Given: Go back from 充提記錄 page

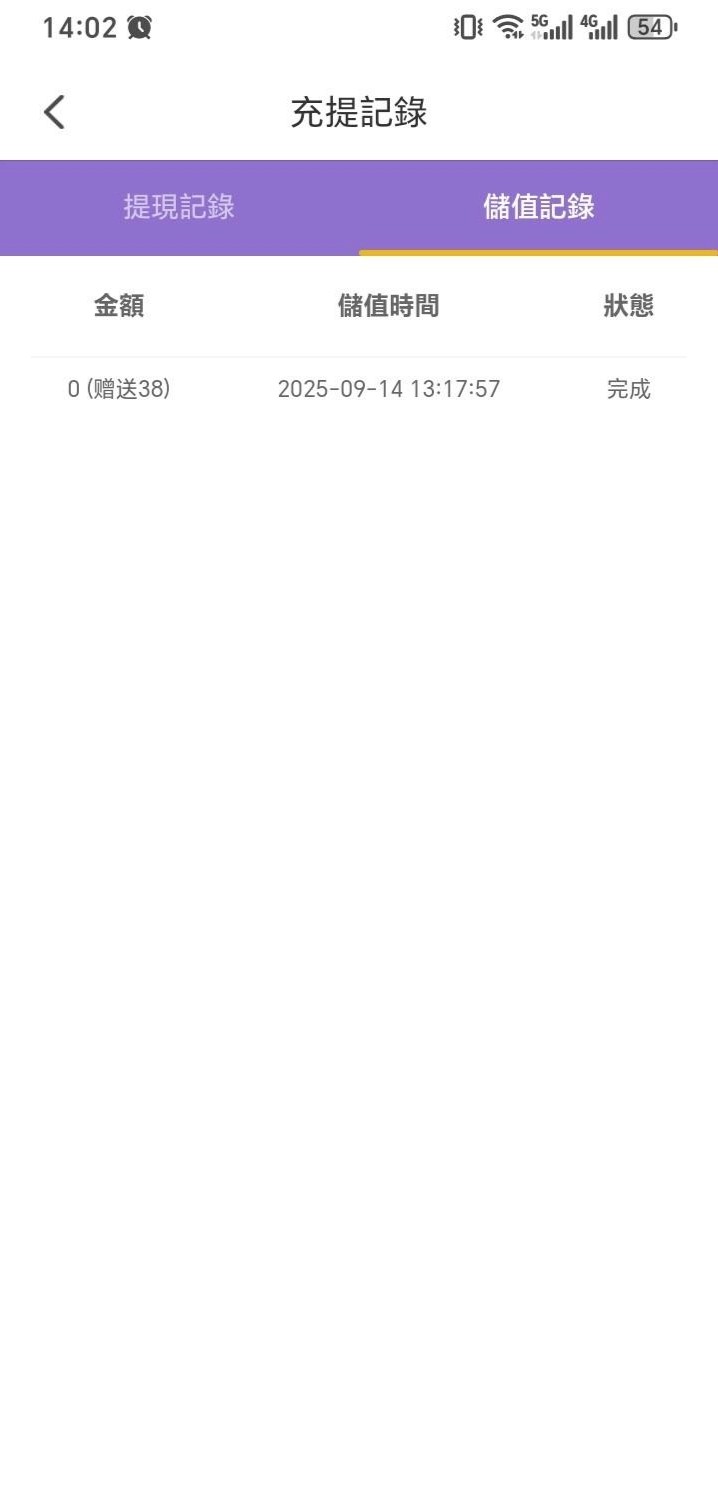Looking at the screenshot, I should (54, 112).
